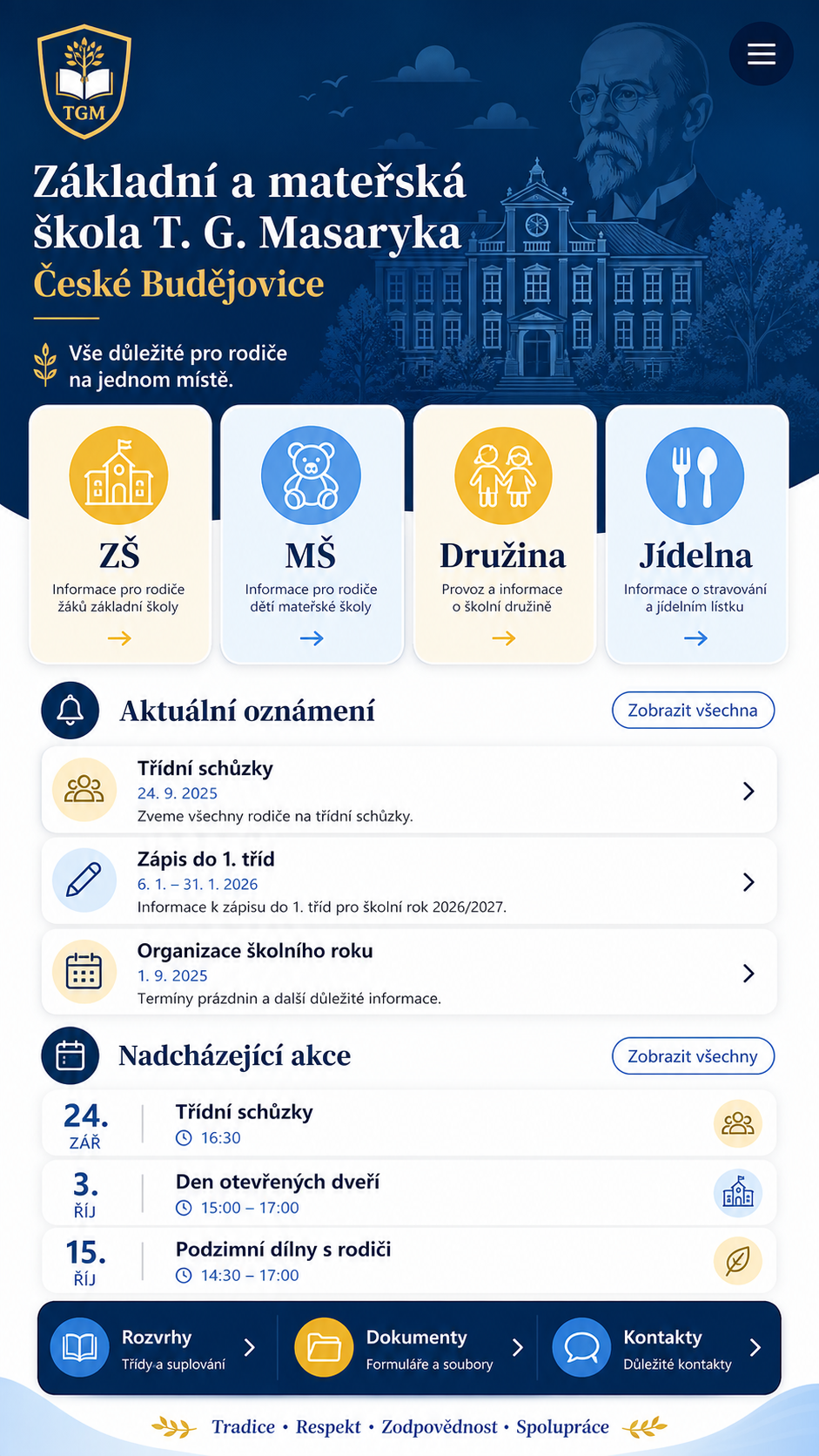The image size is (819, 1456).
Task: Open the Den otevřených dveří event
Action: click(x=409, y=1193)
